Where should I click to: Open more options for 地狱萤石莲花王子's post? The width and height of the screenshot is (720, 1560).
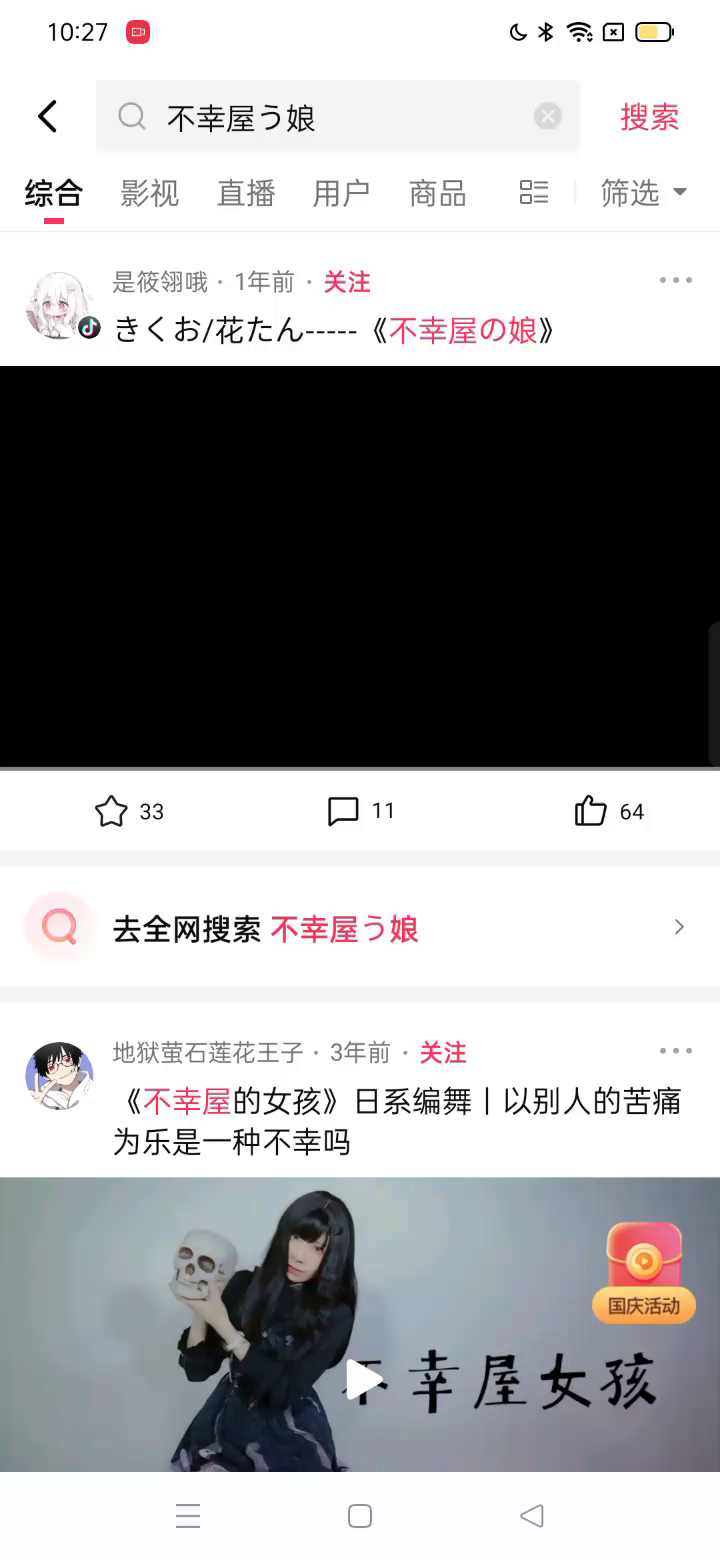(675, 1051)
